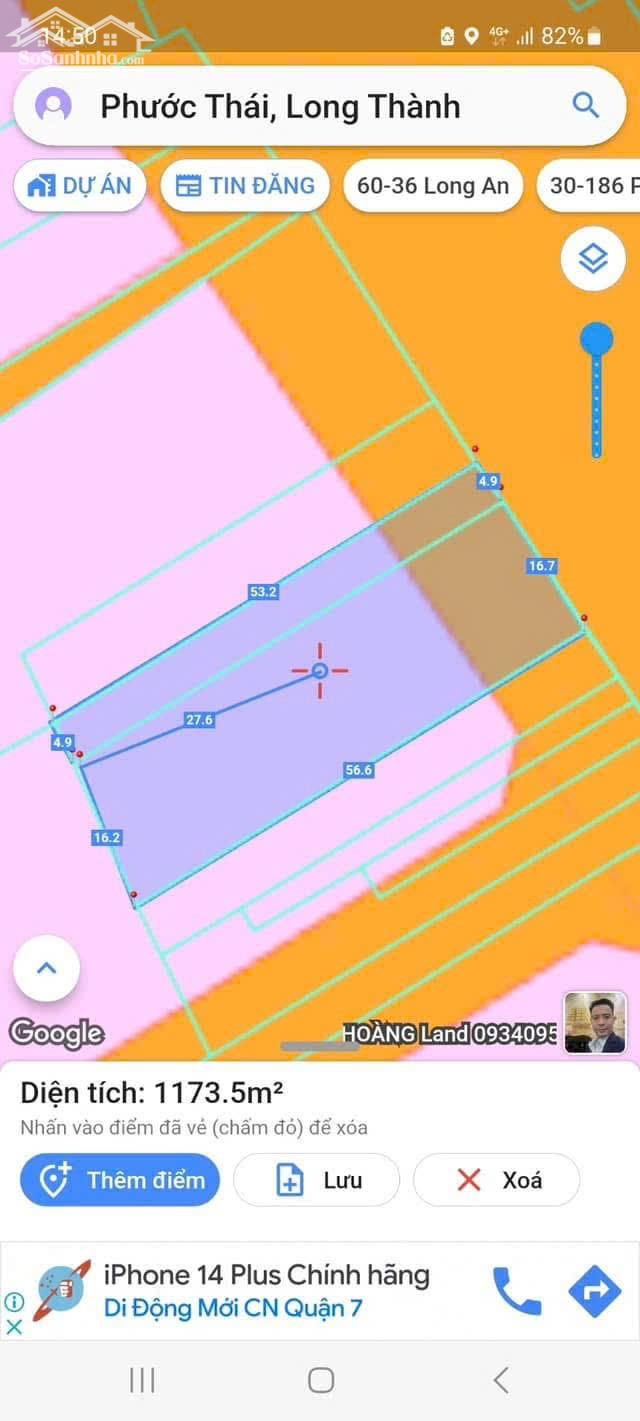This screenshot has height=1421, width=640.
Task: Go to the home screen
Action: (320, 1381)
